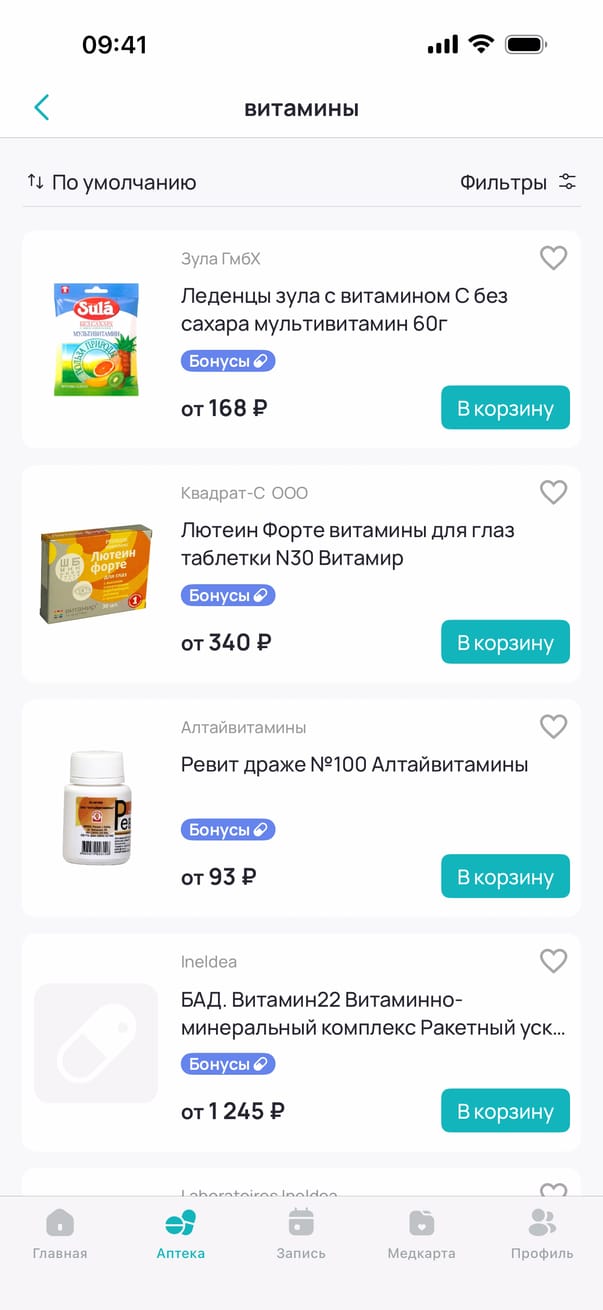Favorite the Лютеин Форте vitamins
This screenshot has height=1310, width=603.
(553, 492)
